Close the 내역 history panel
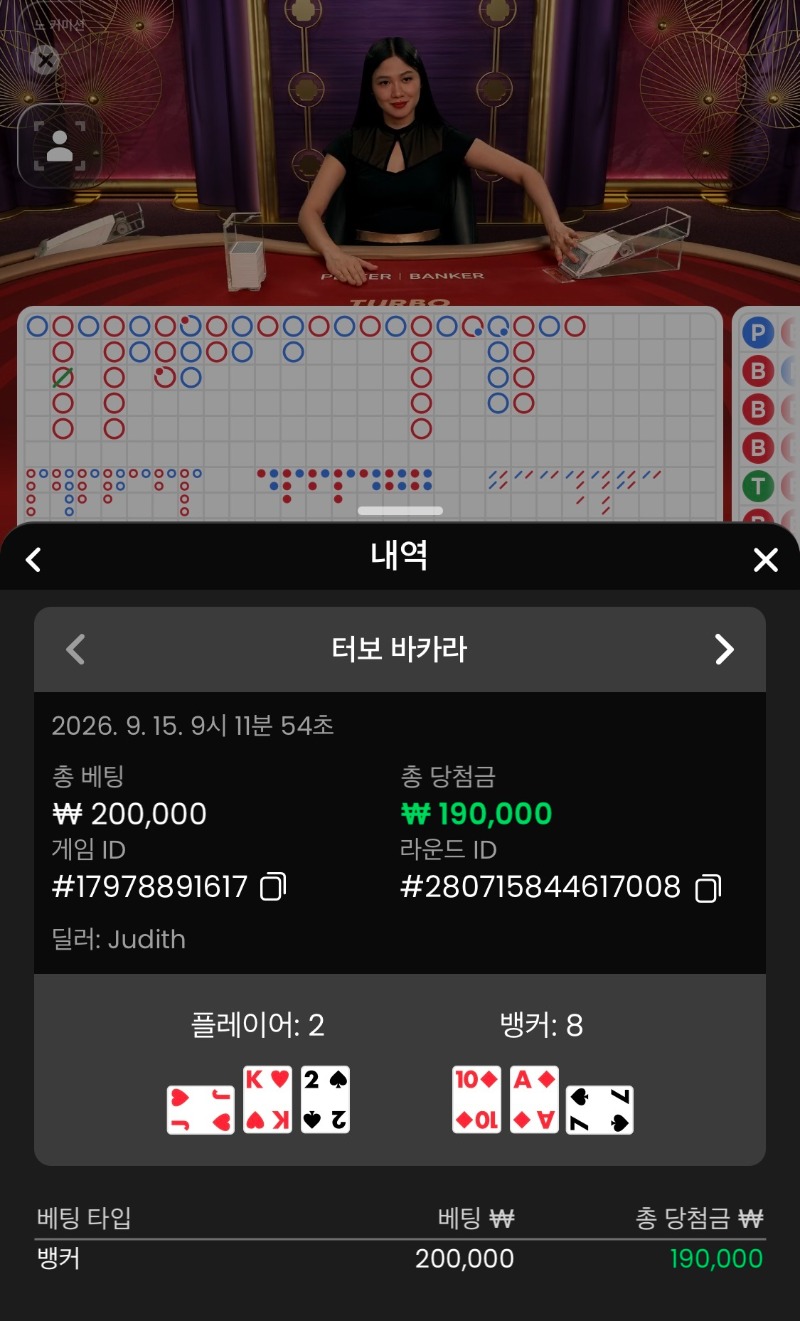 click(765, 560)
